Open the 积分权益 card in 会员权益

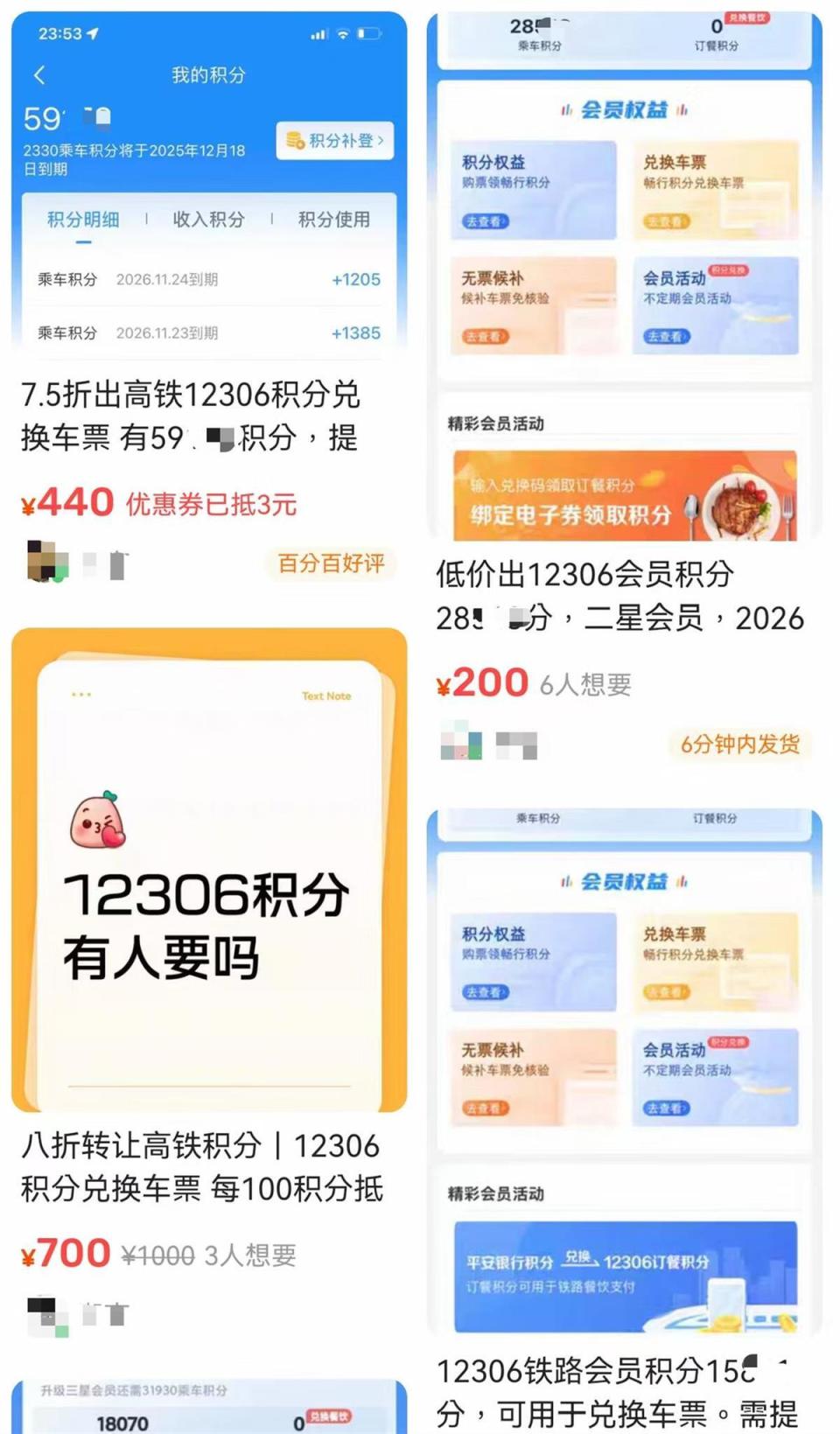tap(532, 189)
